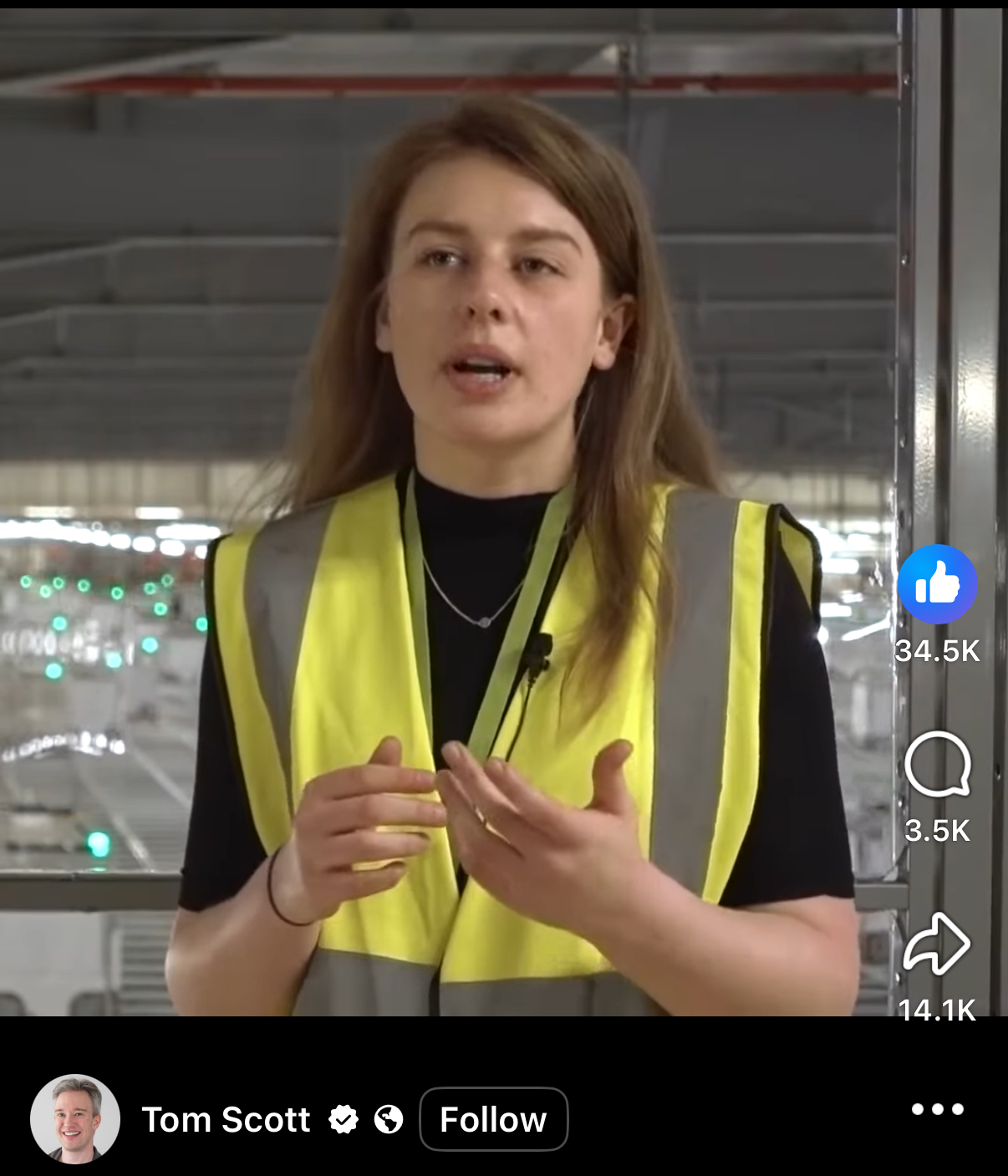Like this Tom Scott video
The width and height of the screenshot is (1008, 1176).
tap(937, 584)
